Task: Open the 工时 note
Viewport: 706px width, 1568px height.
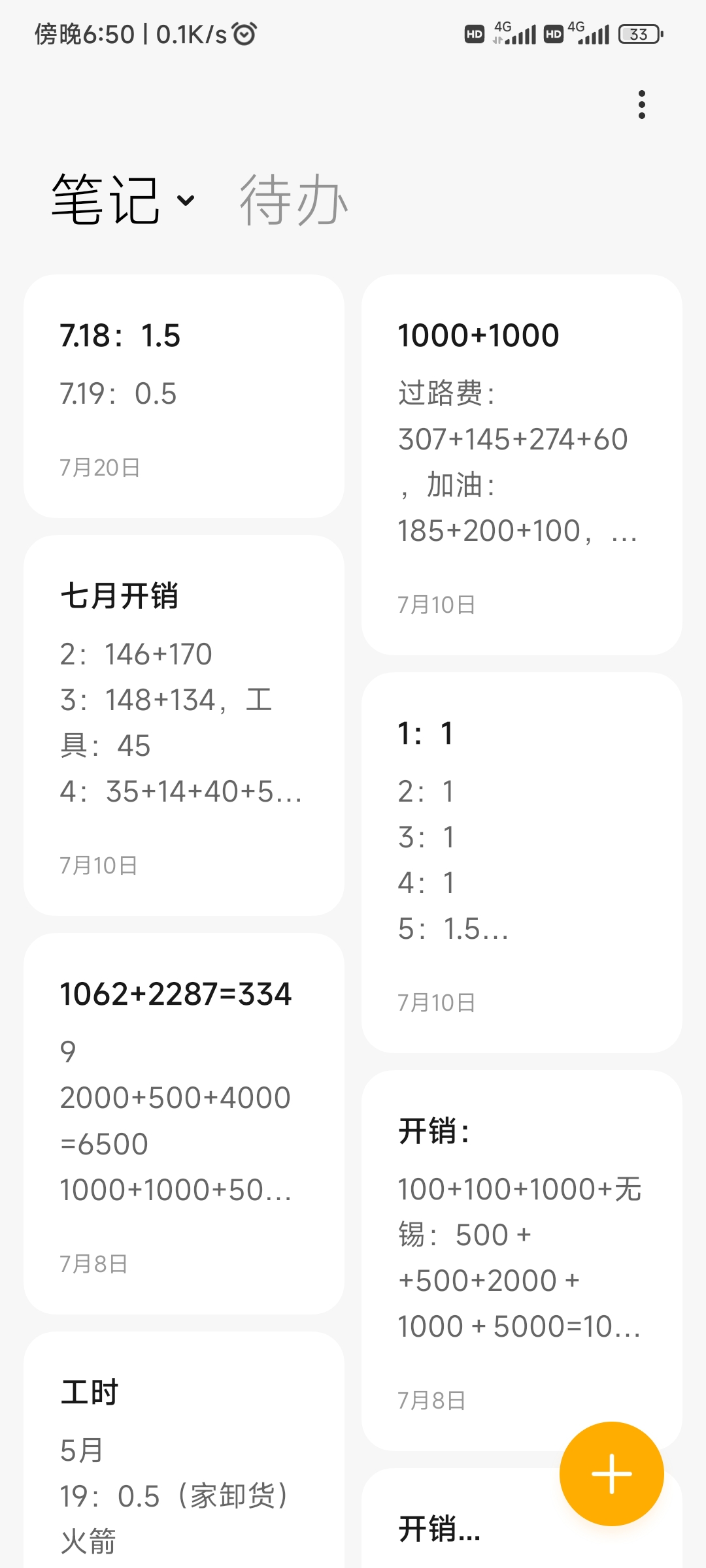Action: (184, 1450)
